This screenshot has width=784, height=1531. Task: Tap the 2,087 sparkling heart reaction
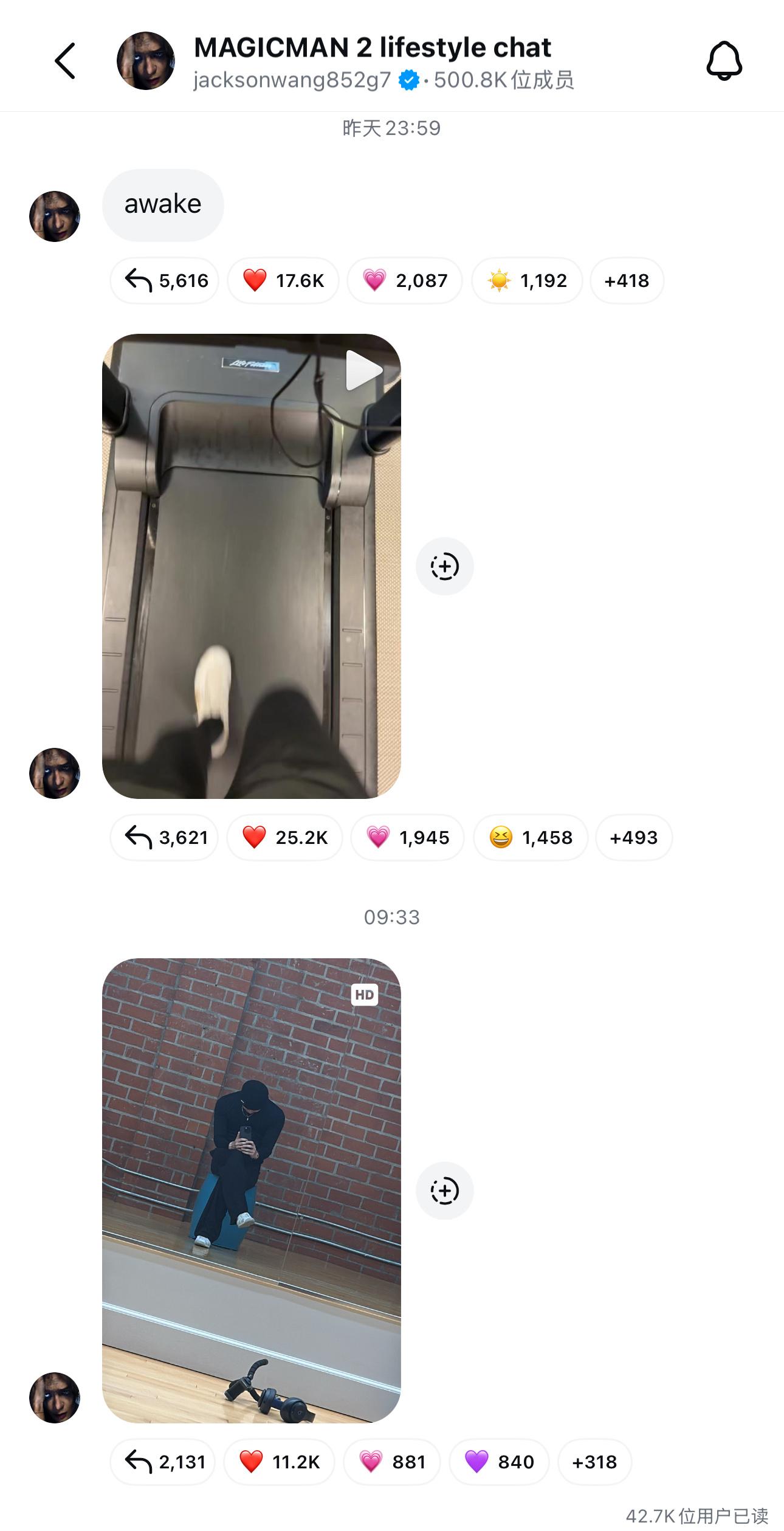point(405,280)
